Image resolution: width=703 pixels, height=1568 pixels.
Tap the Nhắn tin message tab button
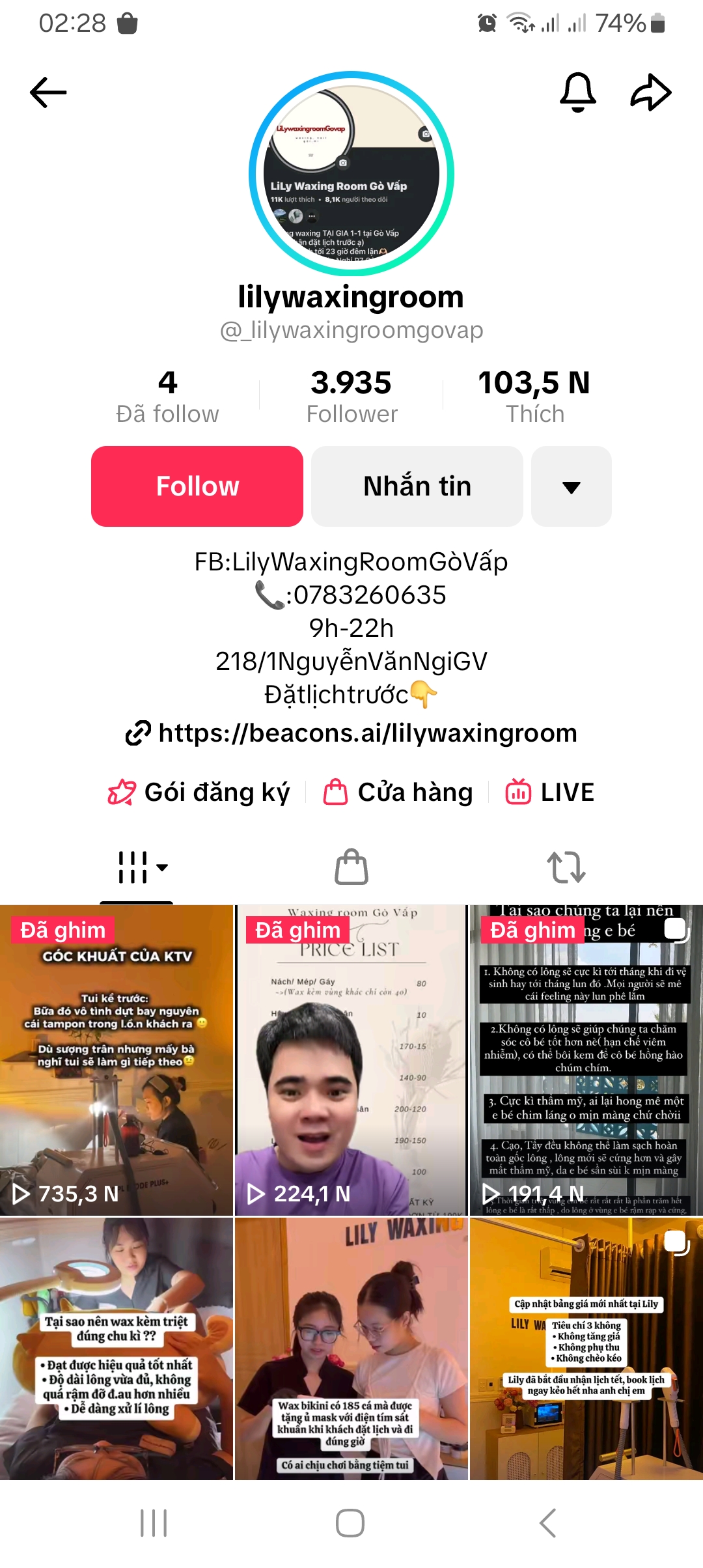[417, 486]
